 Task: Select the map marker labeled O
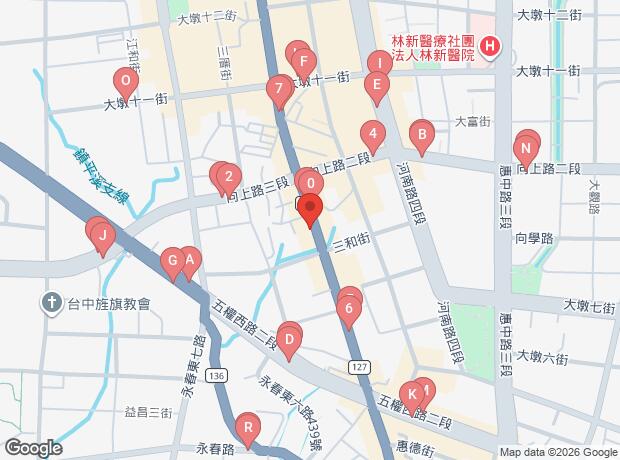[126, 81]
